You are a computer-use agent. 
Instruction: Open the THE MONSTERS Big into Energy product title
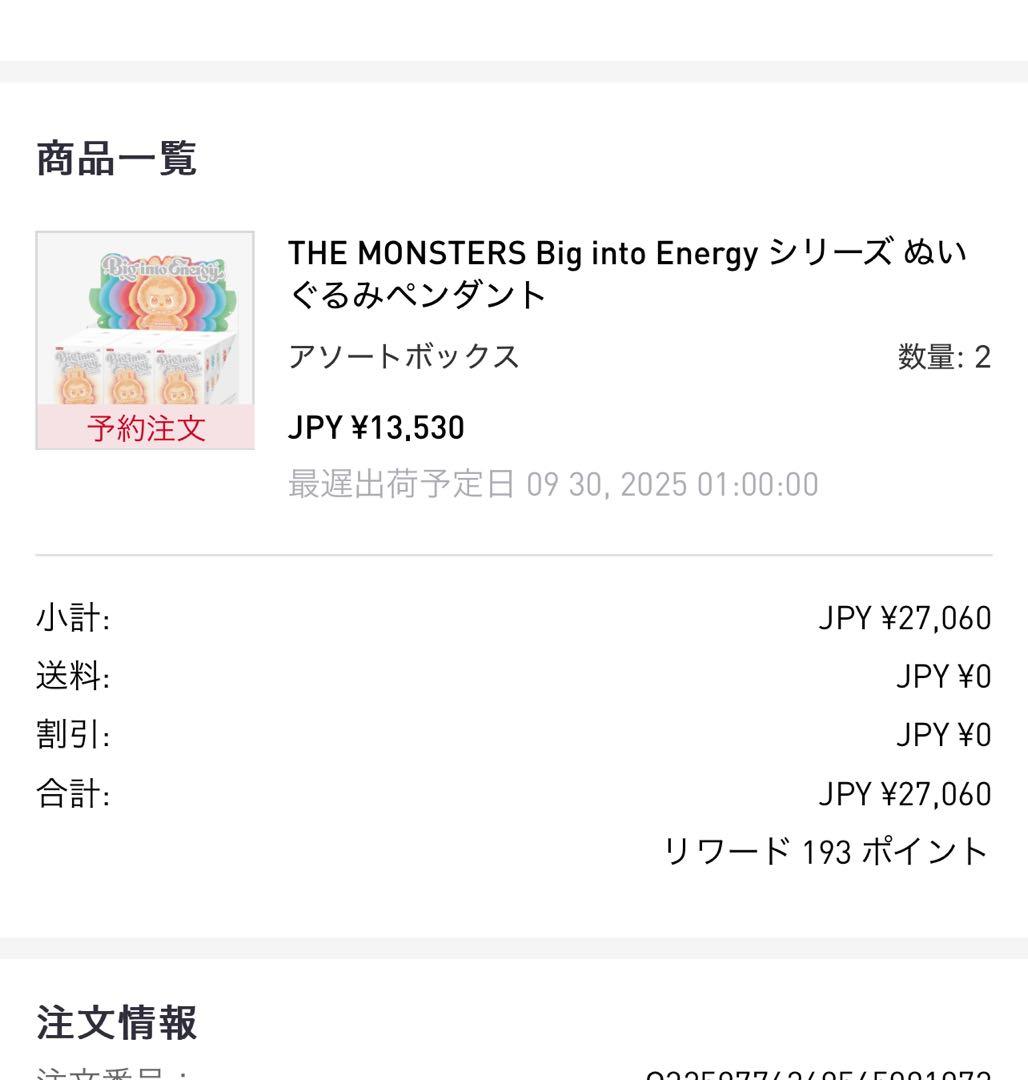627,274
